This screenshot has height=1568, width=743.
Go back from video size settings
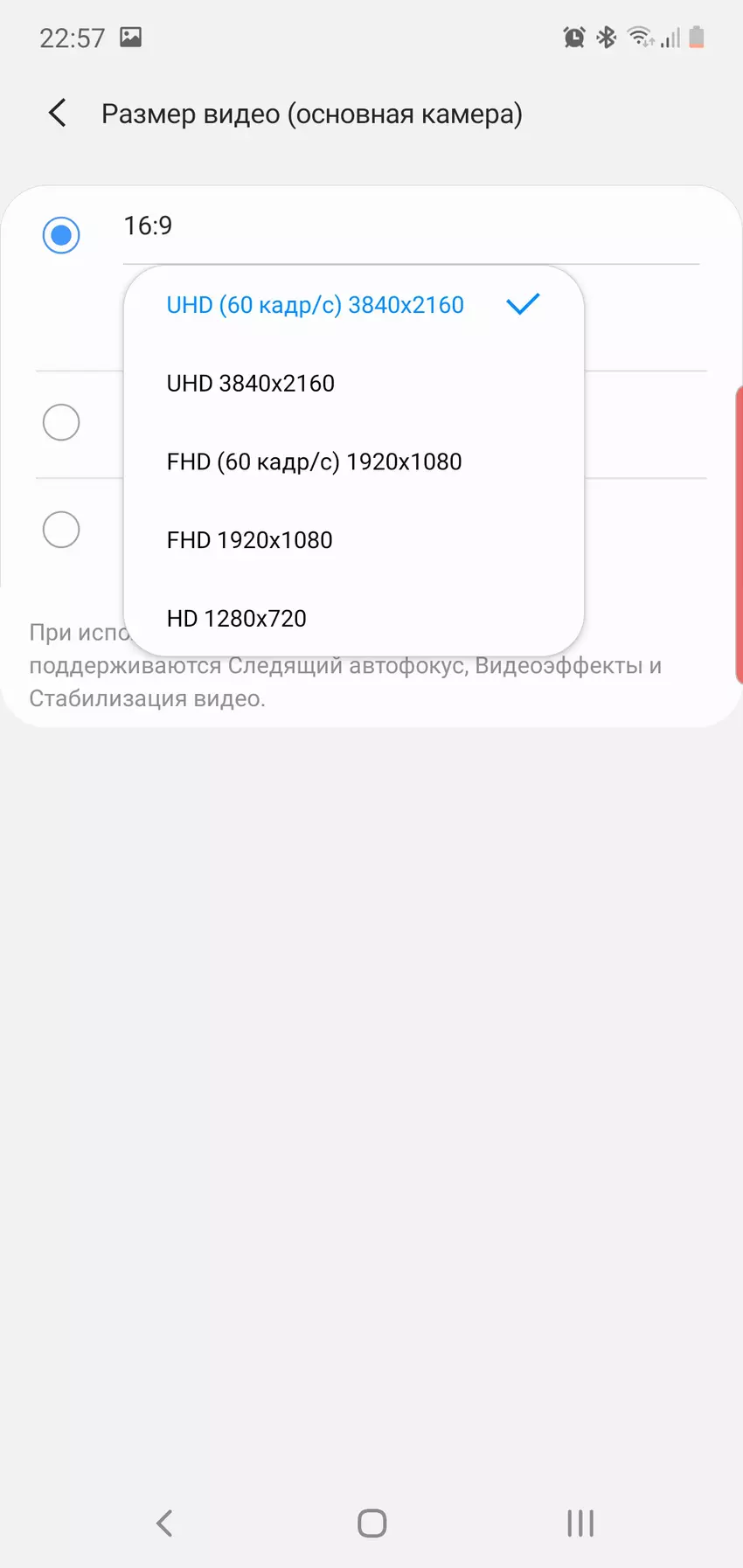pos(58,113)
